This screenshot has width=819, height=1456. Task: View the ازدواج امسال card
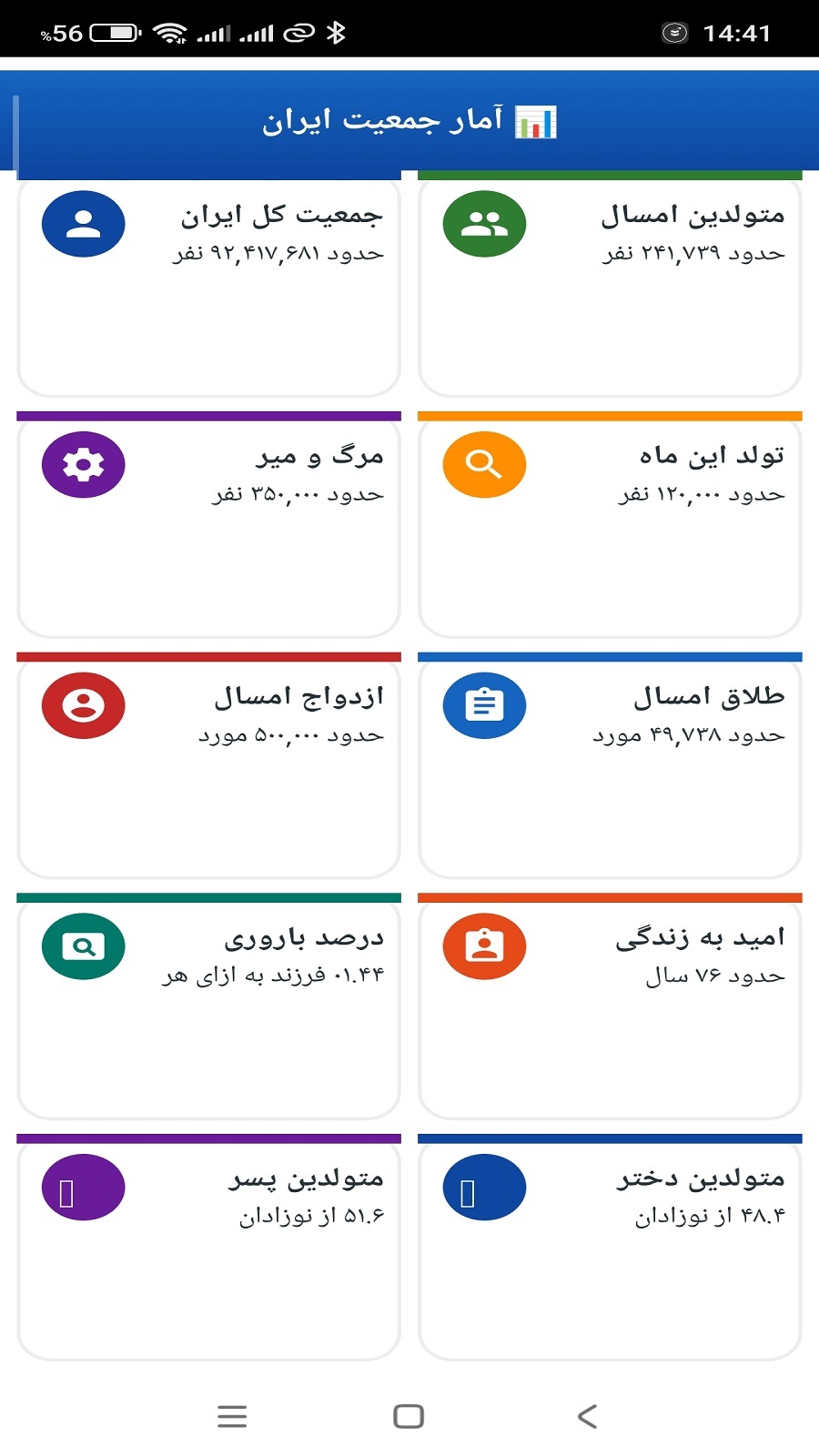tap(209, 769)
